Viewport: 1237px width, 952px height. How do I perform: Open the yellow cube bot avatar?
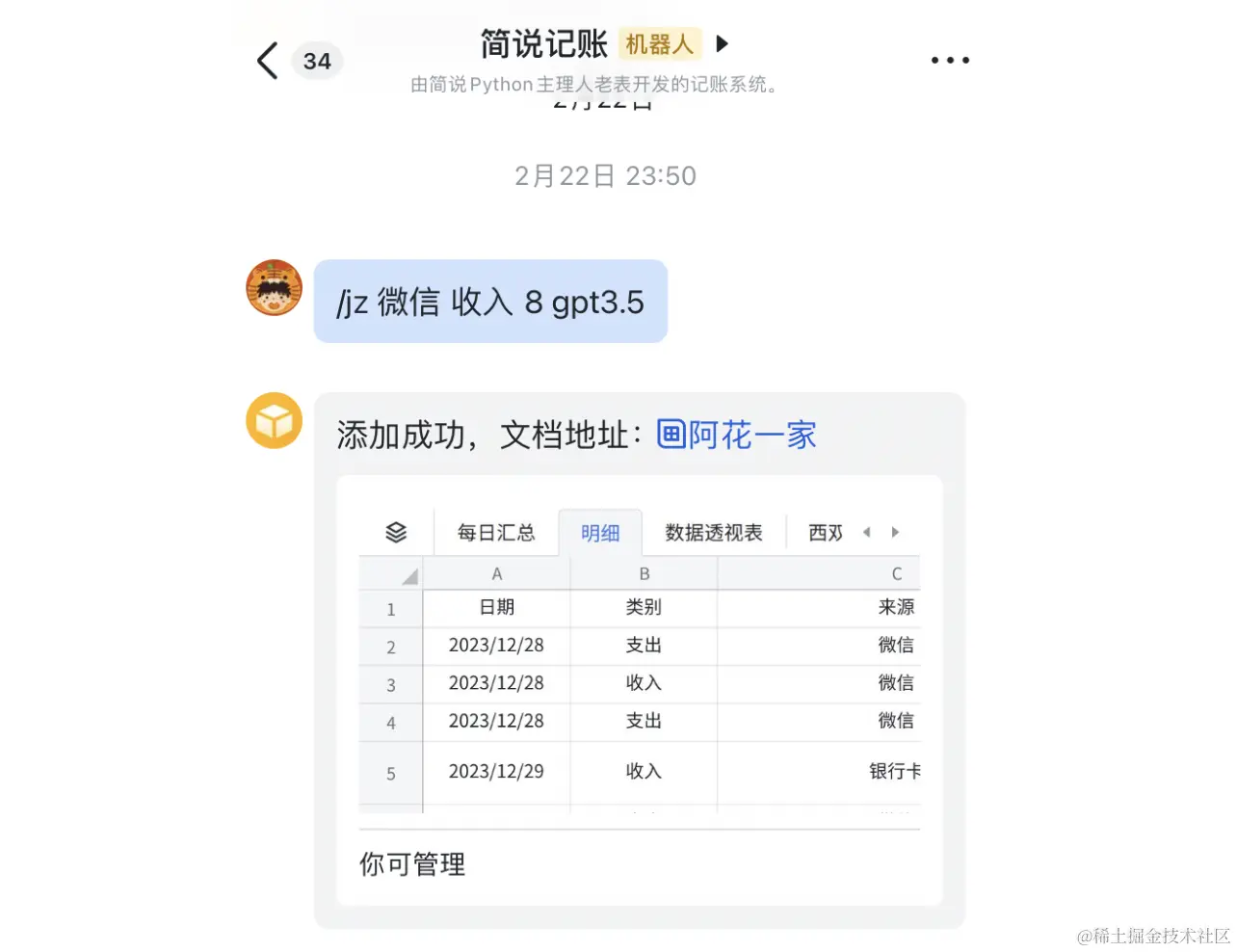pyautogui.click(x=275, y=421)
